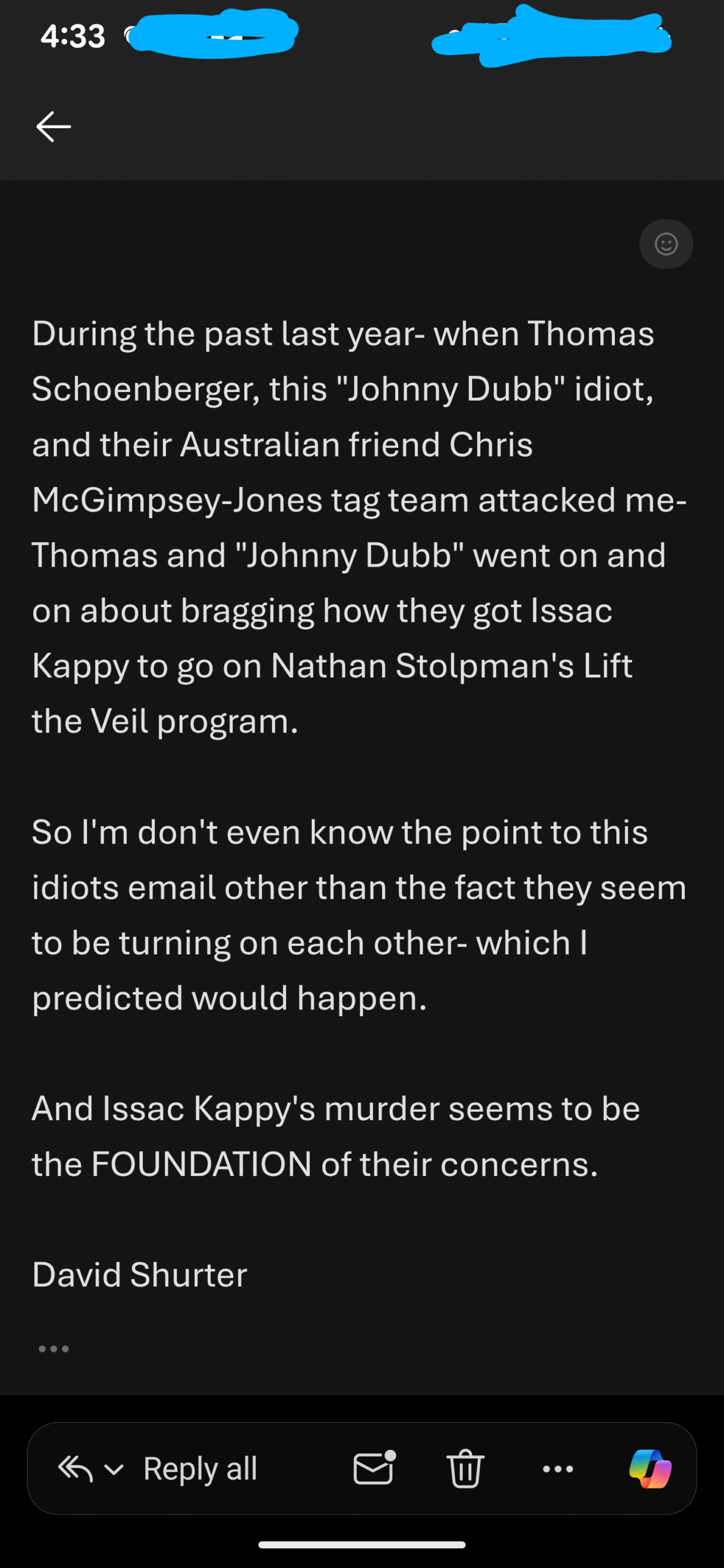Open more actions in the bottom toolbar
This screenshot has width=724, height=1568.
click(x=558, y=1468)
